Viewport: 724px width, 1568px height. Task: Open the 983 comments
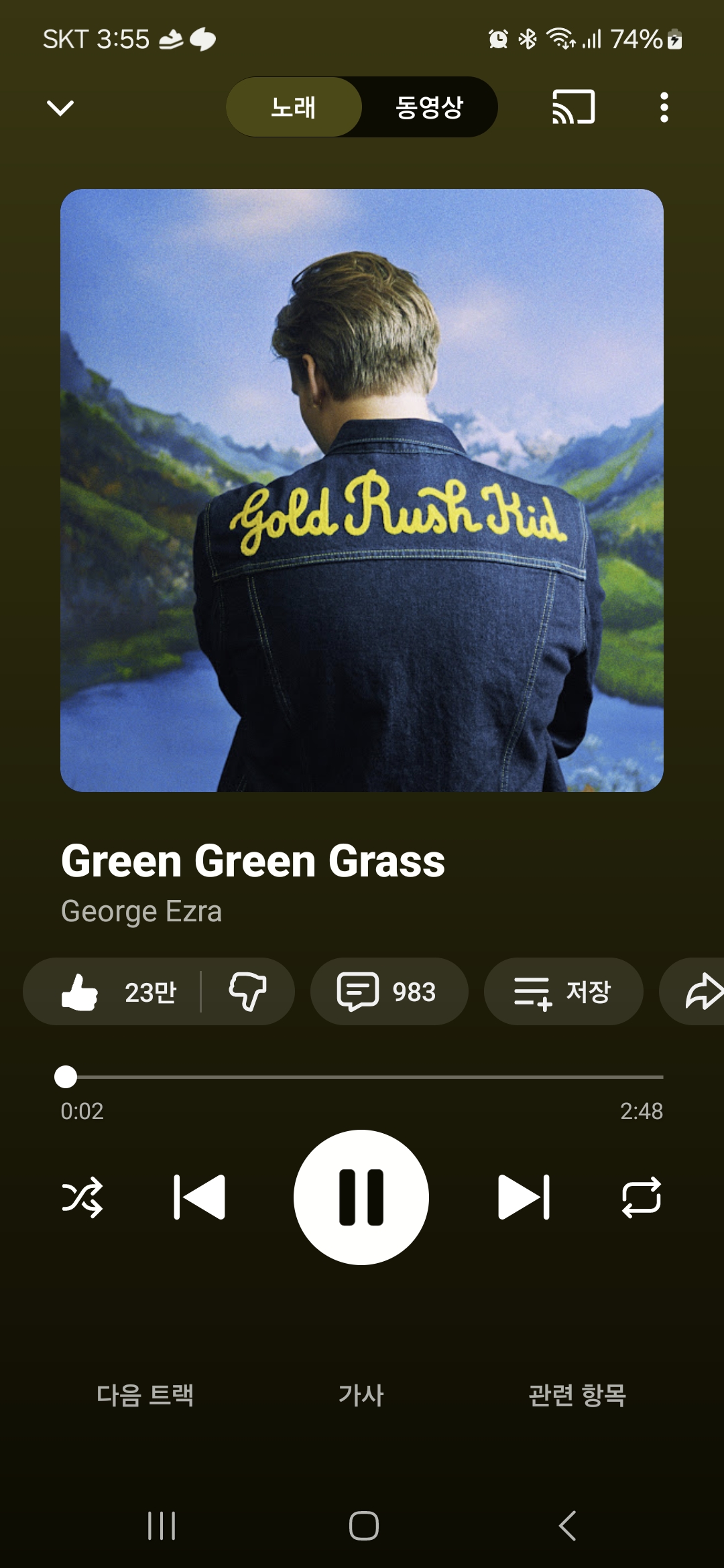tap(388, 992)
